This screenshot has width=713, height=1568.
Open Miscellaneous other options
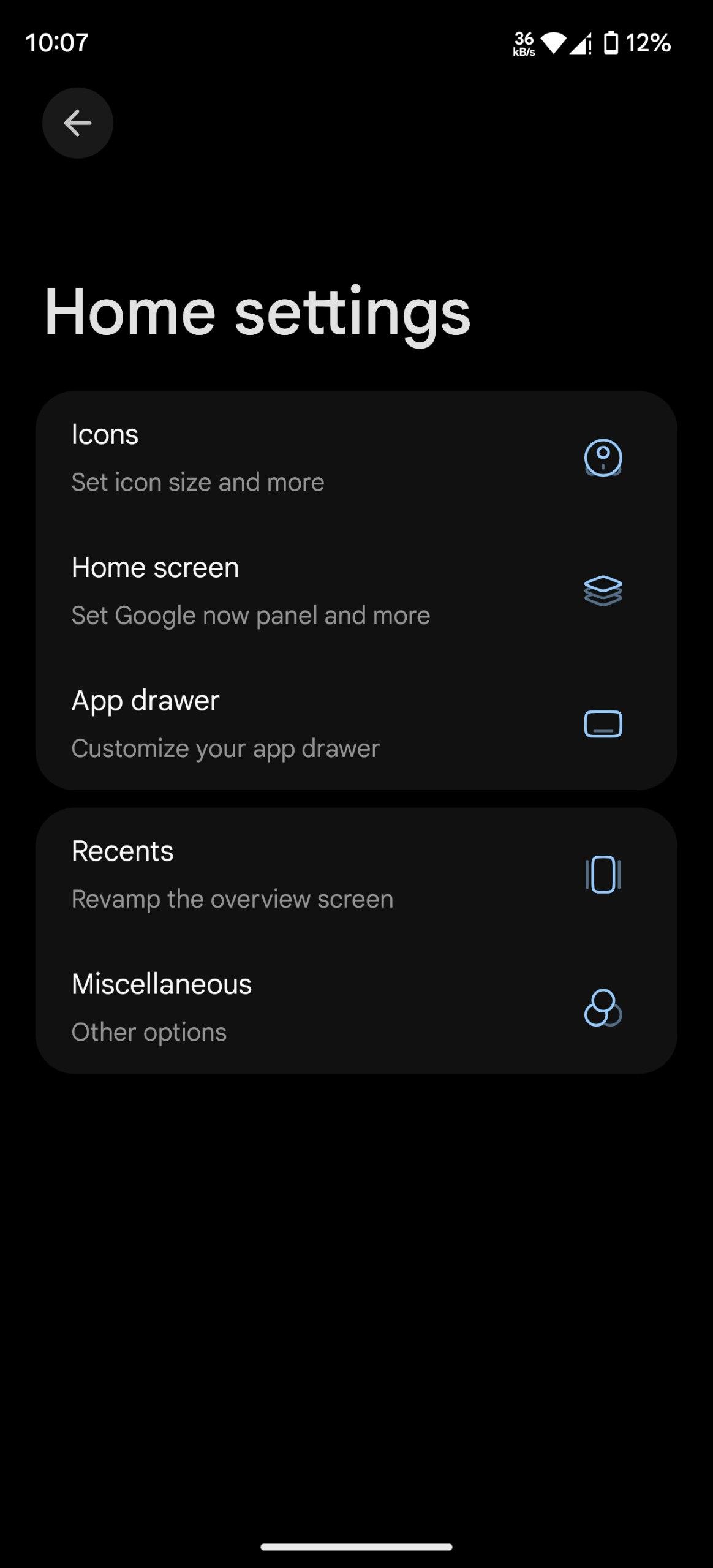(356, 1008)
